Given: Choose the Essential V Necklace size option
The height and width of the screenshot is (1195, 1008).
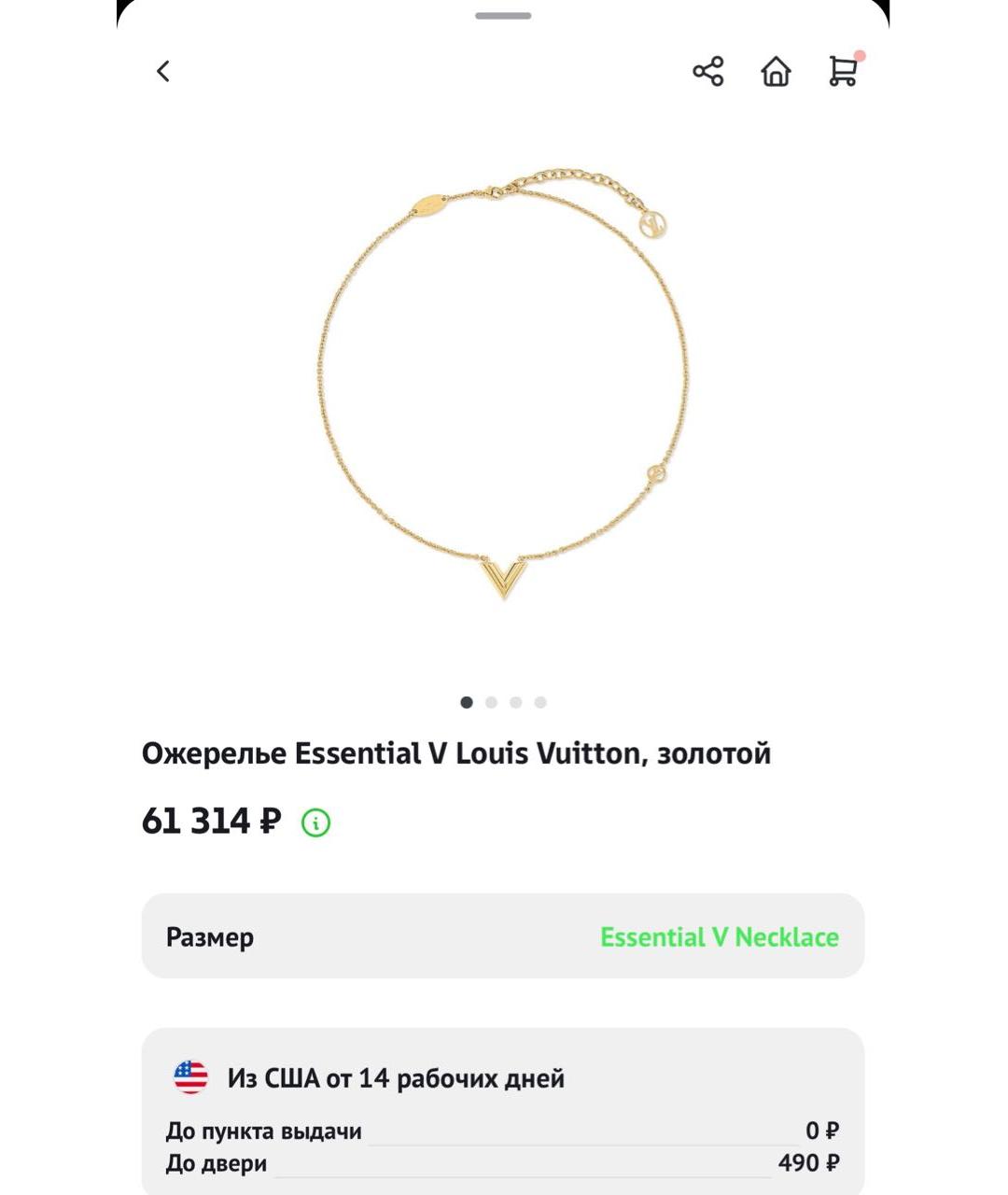Looking at the screenshot, I should point(720,936).
